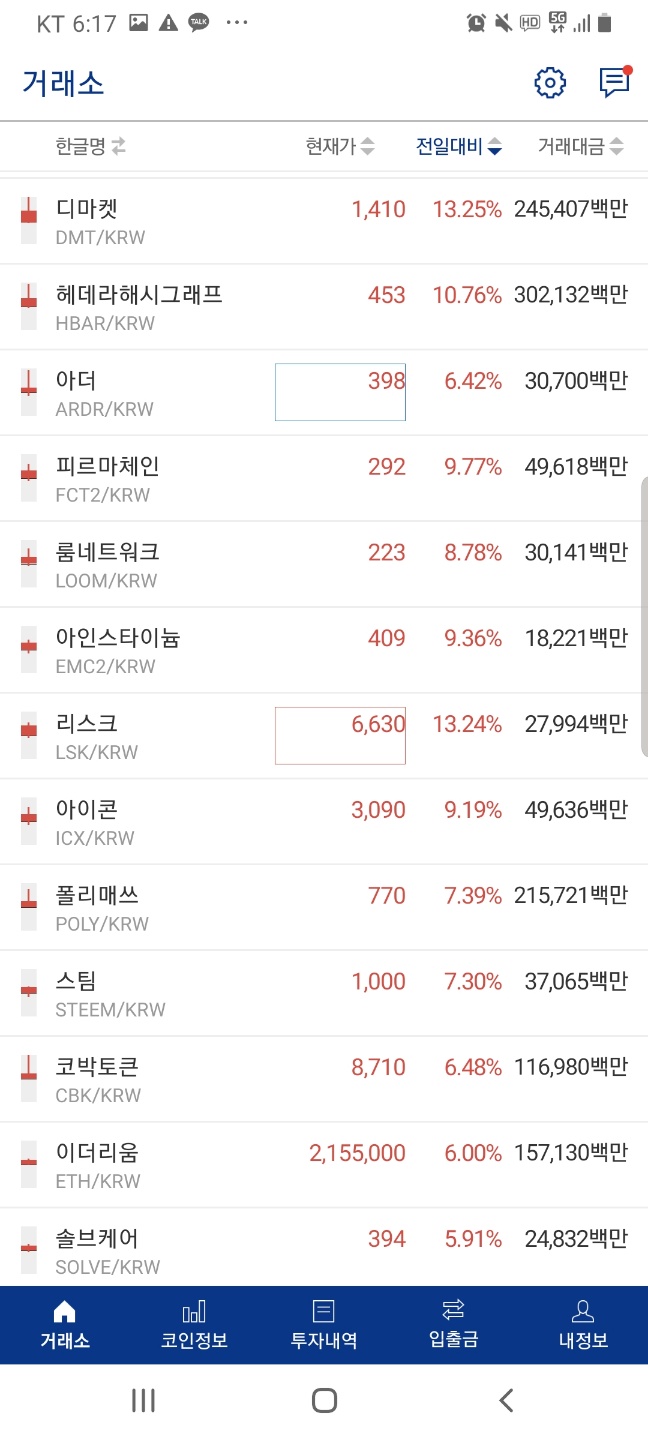The image size is (648, 1440).
Task: Switch to the 코인정보 tab
Action: tap(194, 1325)
